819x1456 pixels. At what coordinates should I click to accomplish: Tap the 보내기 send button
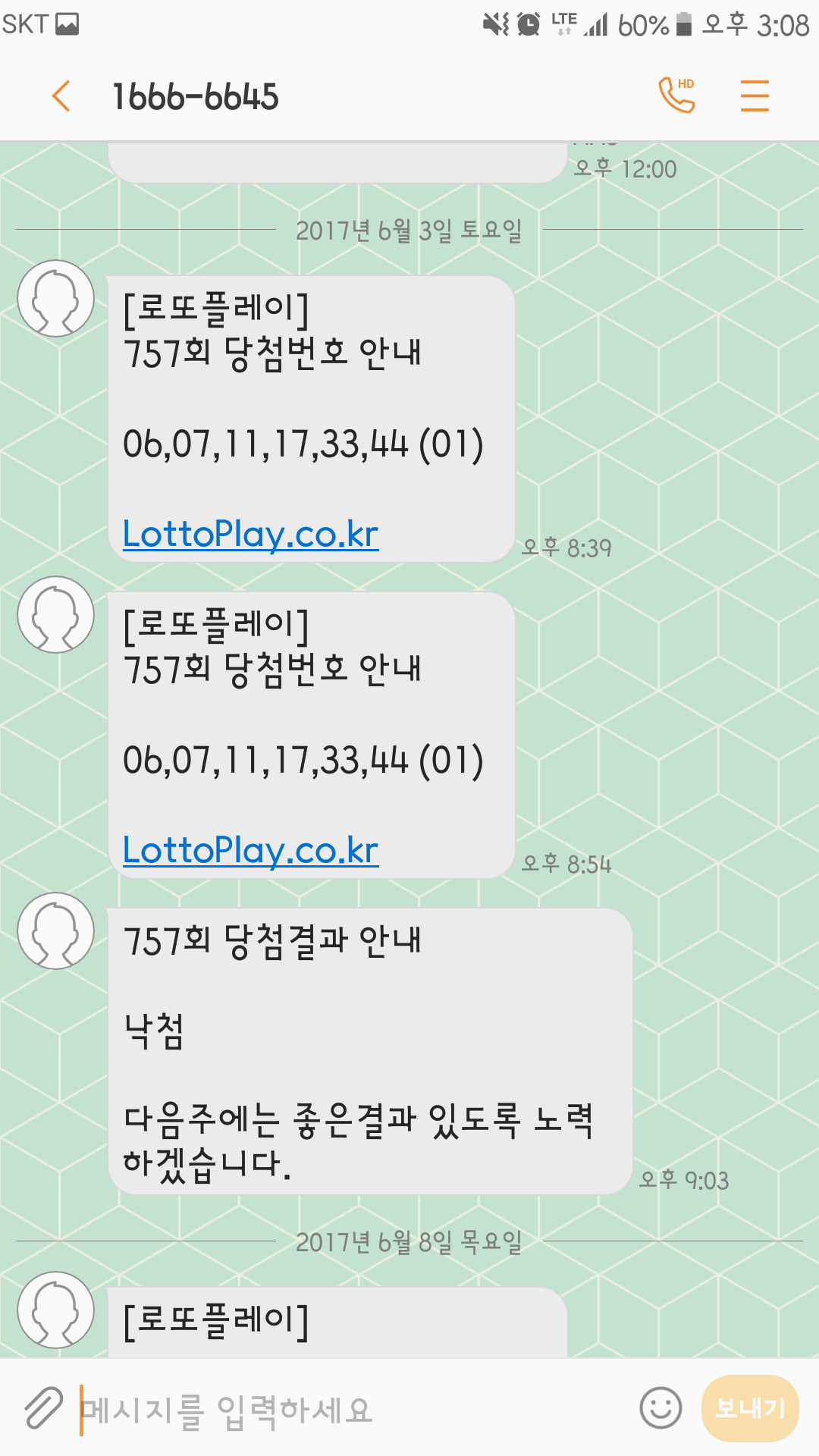coord(750,1408)
